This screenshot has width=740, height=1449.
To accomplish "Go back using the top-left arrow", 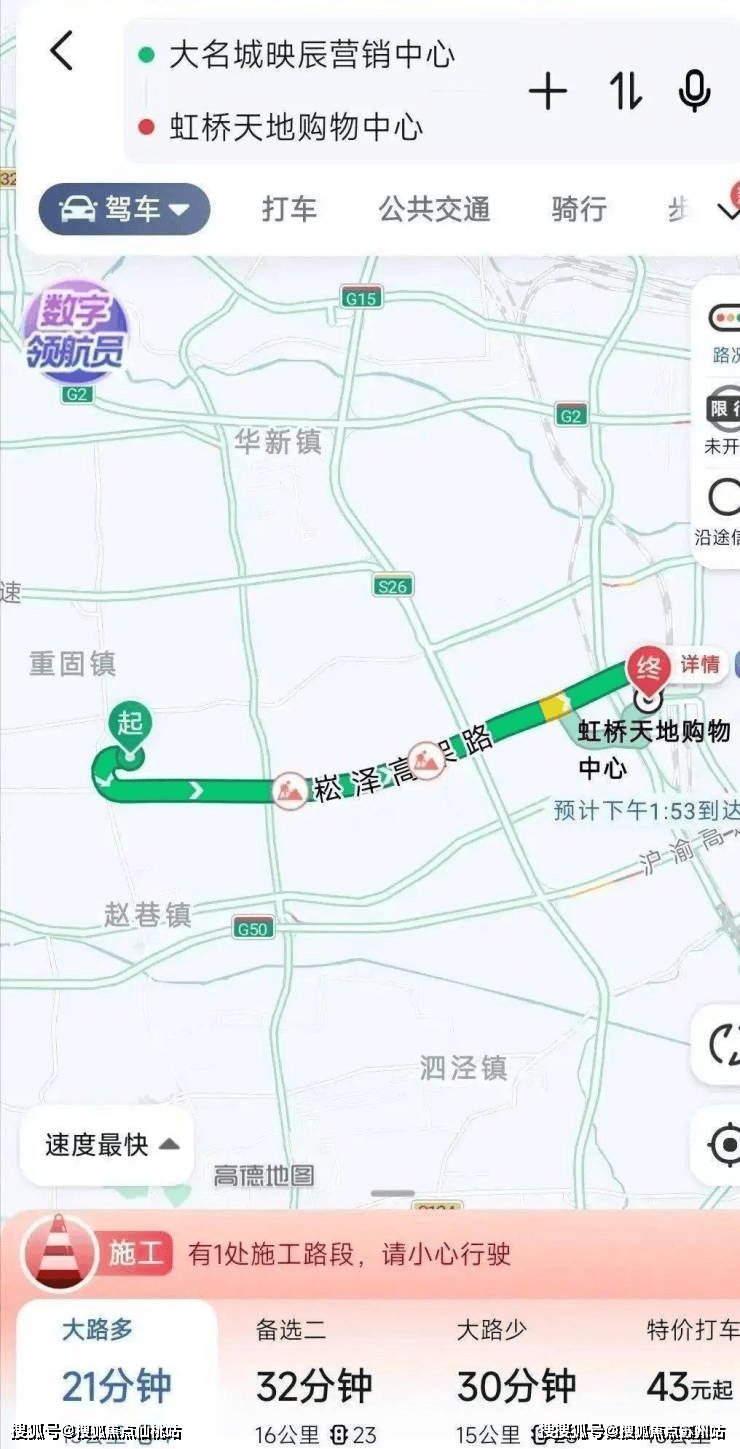I will click(x=62, y=50).
